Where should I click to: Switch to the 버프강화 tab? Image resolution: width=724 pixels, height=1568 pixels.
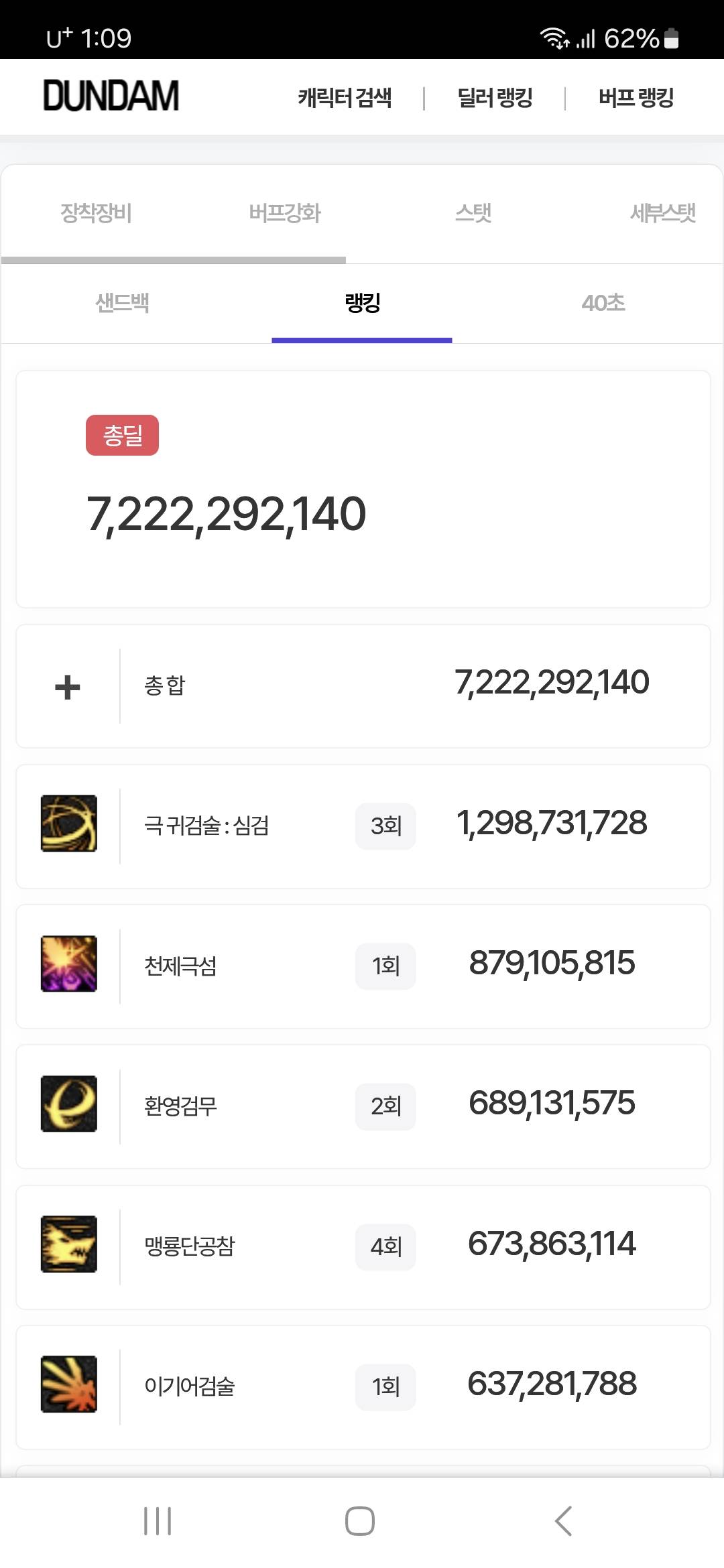[x=285, y=213]
